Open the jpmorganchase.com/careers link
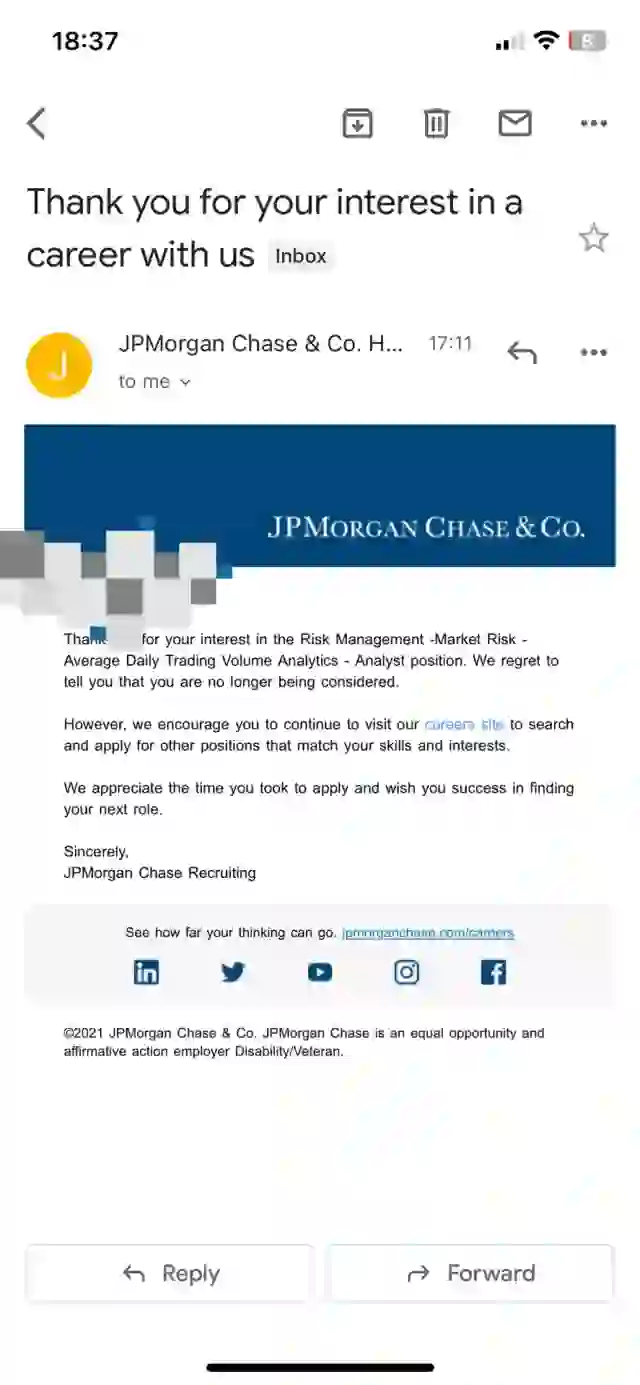 [428, 933]
